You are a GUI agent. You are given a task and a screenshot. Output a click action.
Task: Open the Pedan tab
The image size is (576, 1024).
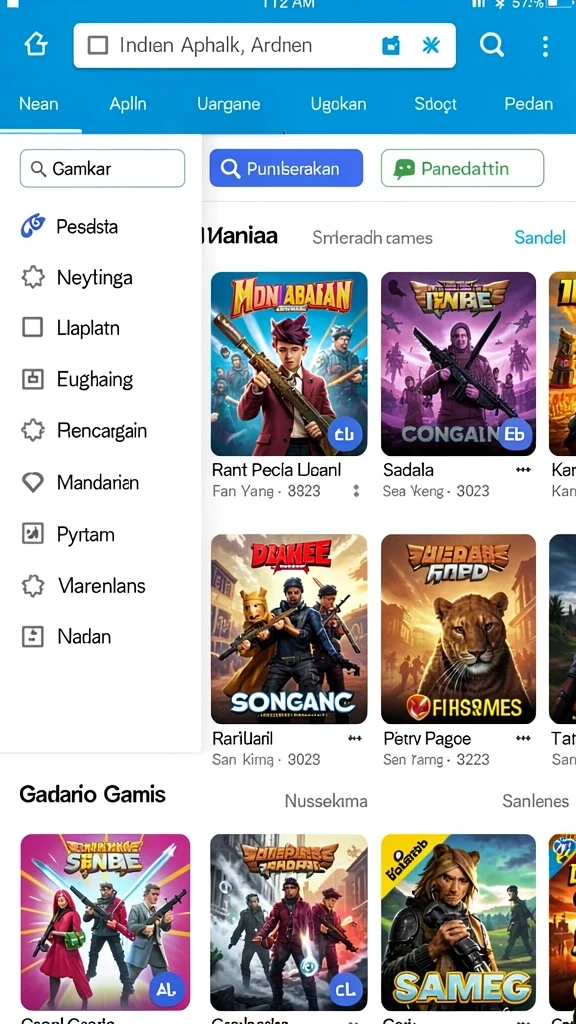click(x=528, y=104)
